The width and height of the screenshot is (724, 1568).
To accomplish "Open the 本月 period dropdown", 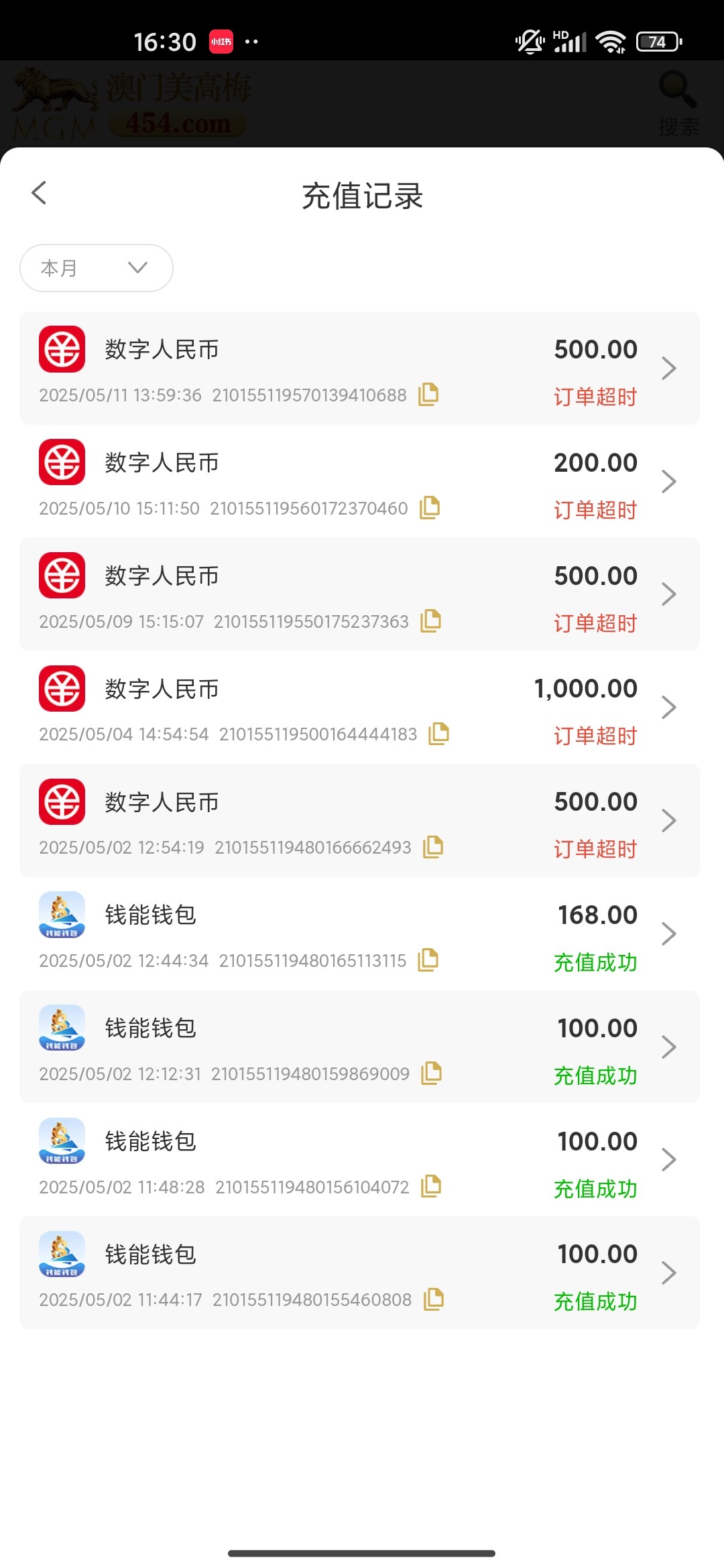I will 97,268.
